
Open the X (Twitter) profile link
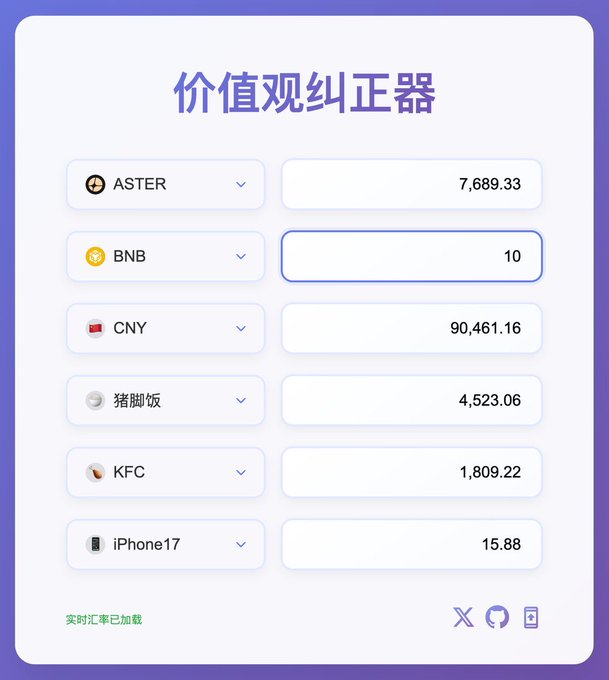(463, 617)
